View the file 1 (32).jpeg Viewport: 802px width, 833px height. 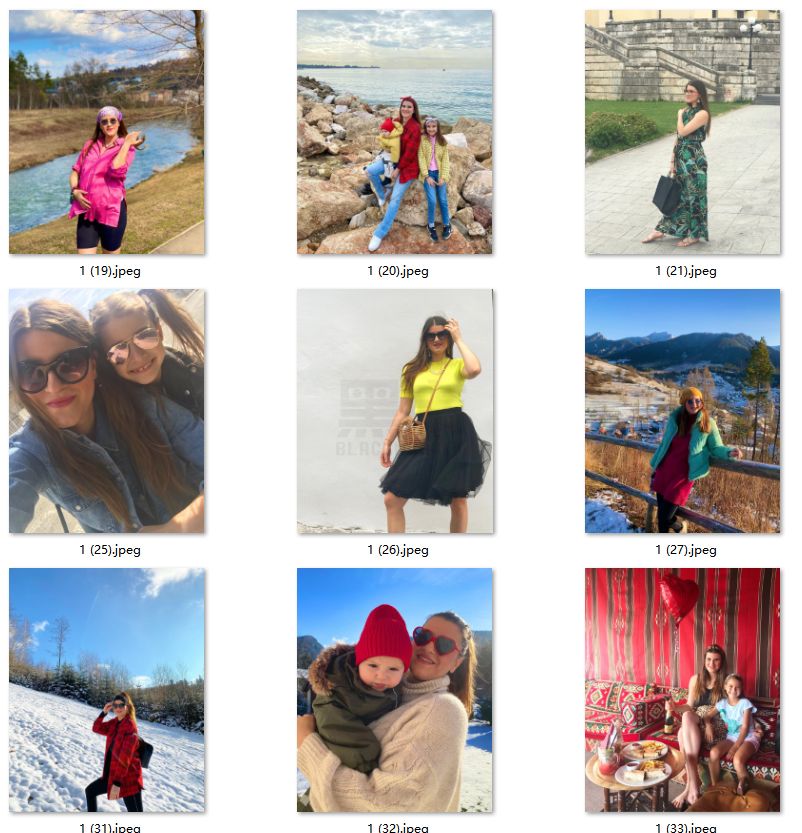[x=394, y=690]
